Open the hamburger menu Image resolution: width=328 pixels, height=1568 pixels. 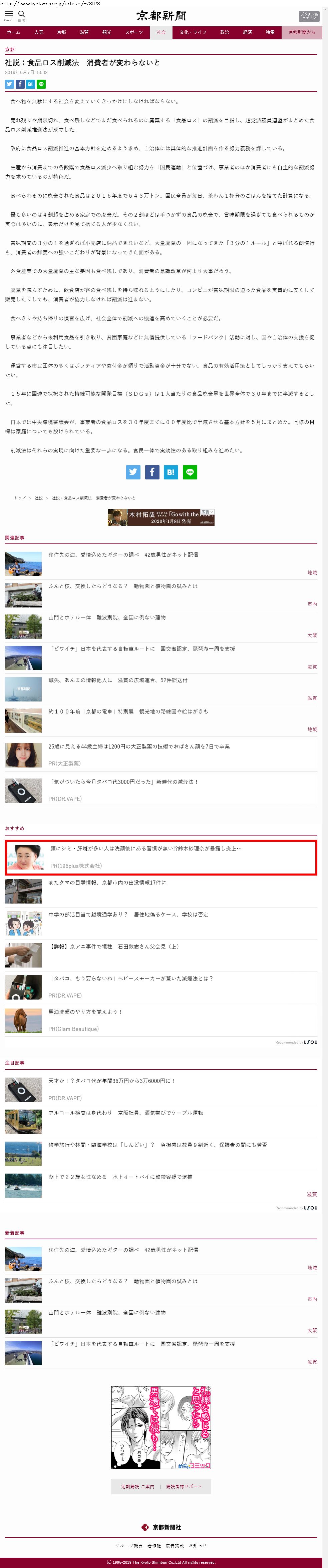point(9,15)
